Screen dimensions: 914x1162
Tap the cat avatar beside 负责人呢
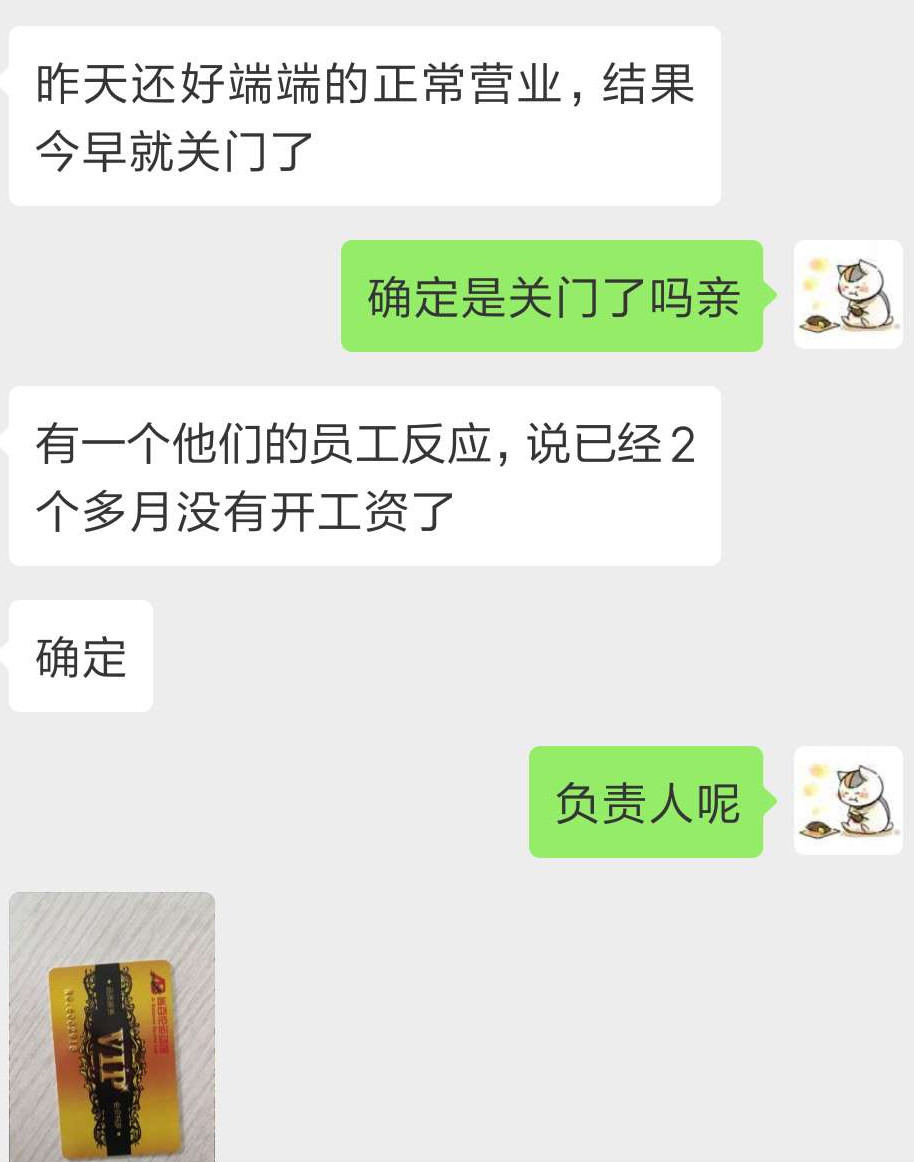pyautogui.click(x=848, y=801)
